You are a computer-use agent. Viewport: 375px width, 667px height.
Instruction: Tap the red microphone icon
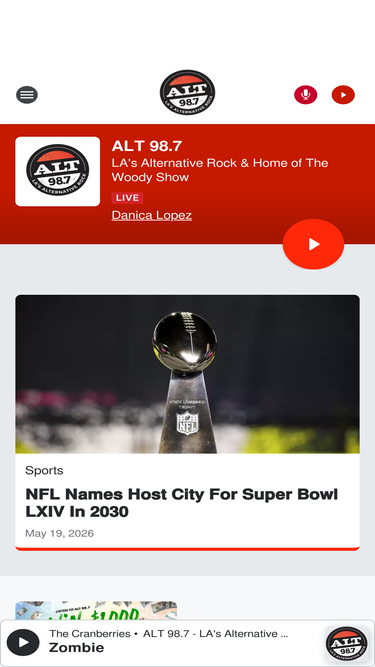[305, 94]
